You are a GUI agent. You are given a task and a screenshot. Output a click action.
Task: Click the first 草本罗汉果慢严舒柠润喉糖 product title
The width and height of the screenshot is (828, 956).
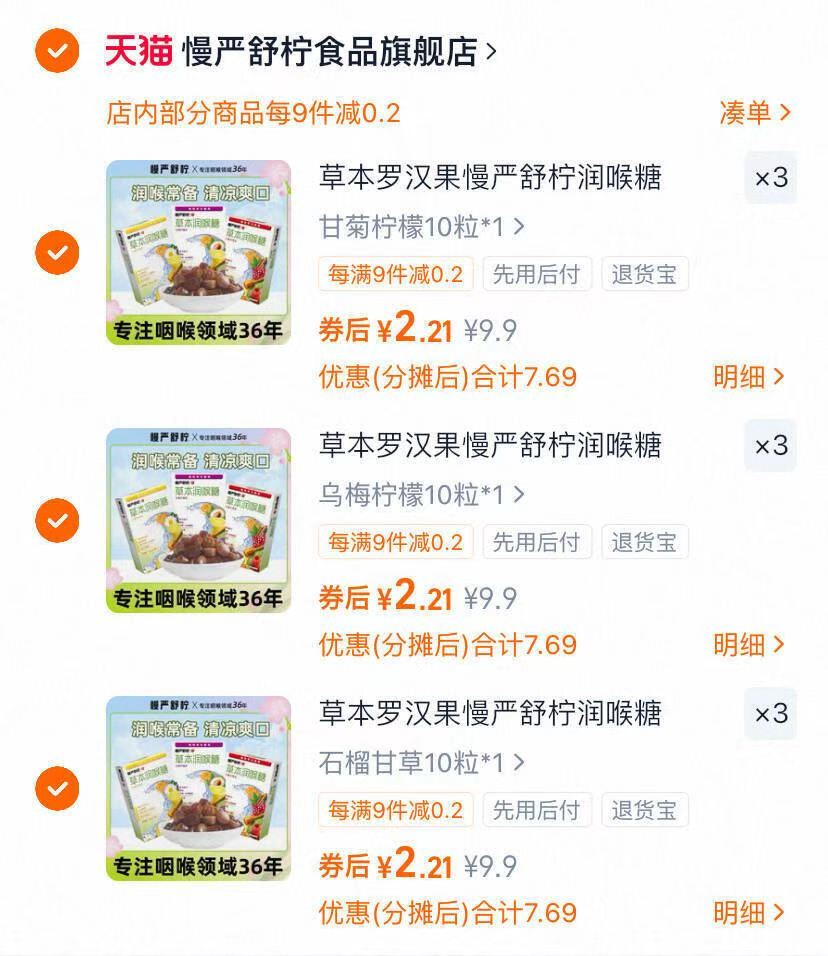coord(495,178)
